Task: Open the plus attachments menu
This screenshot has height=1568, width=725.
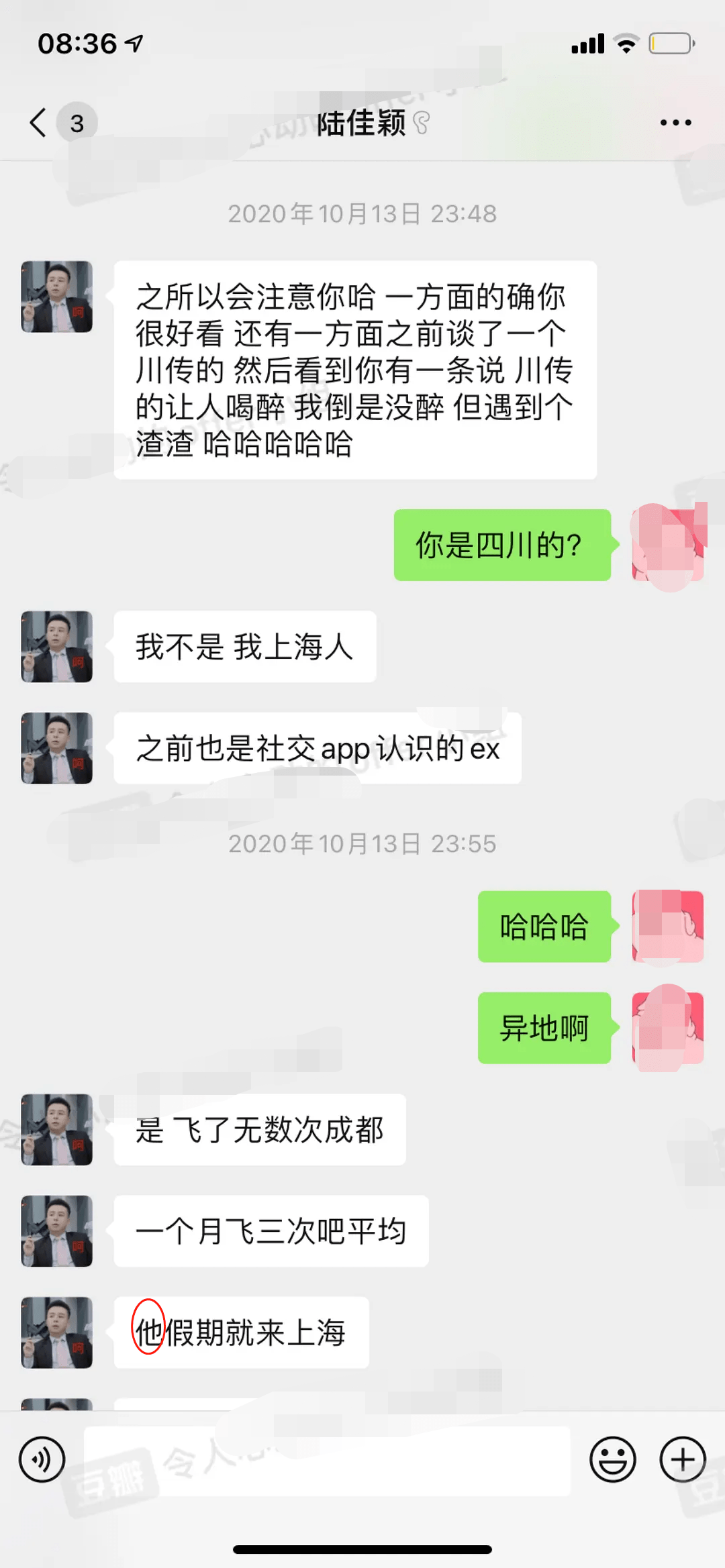Action: pos(682,1459)
